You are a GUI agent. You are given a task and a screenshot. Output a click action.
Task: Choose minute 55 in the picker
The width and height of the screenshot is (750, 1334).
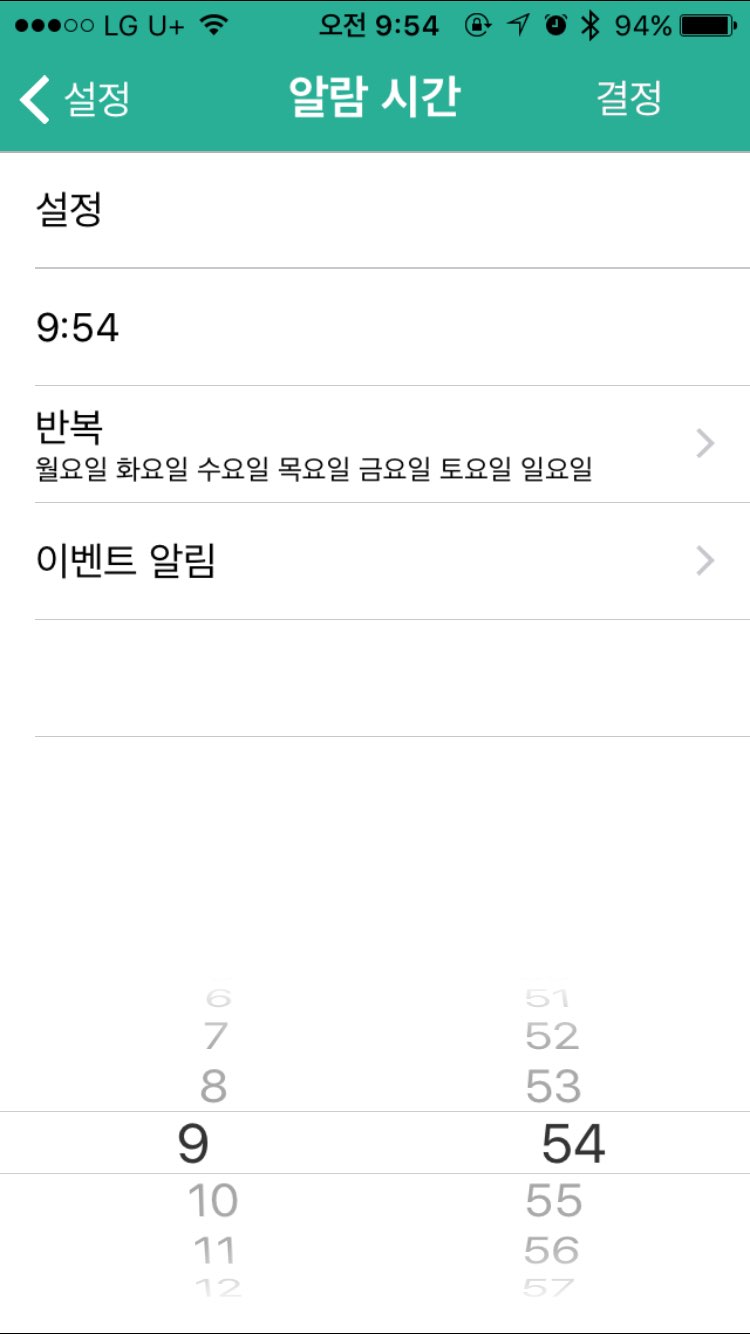pyautogui.click(x=553, y=1200)
